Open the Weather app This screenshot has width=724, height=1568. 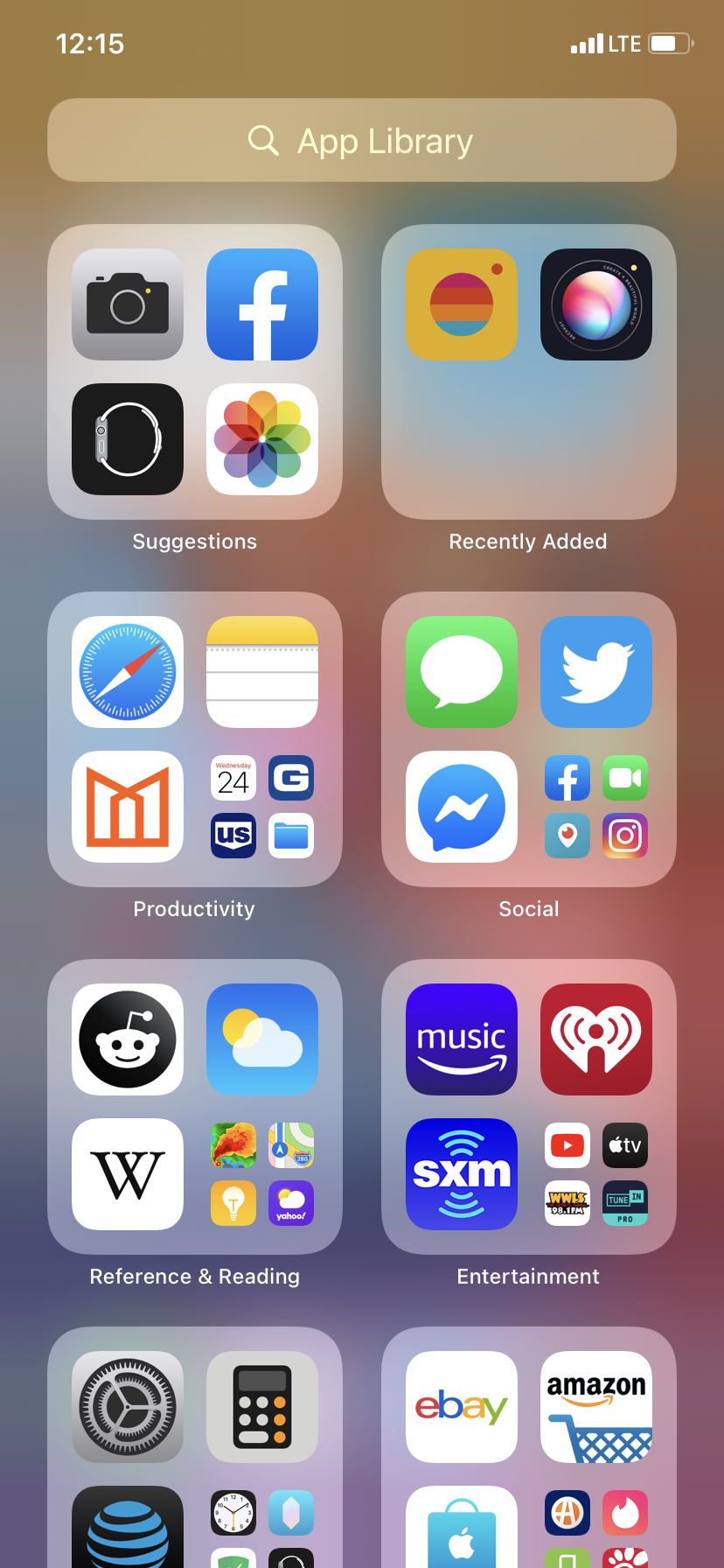(262, 1039)
